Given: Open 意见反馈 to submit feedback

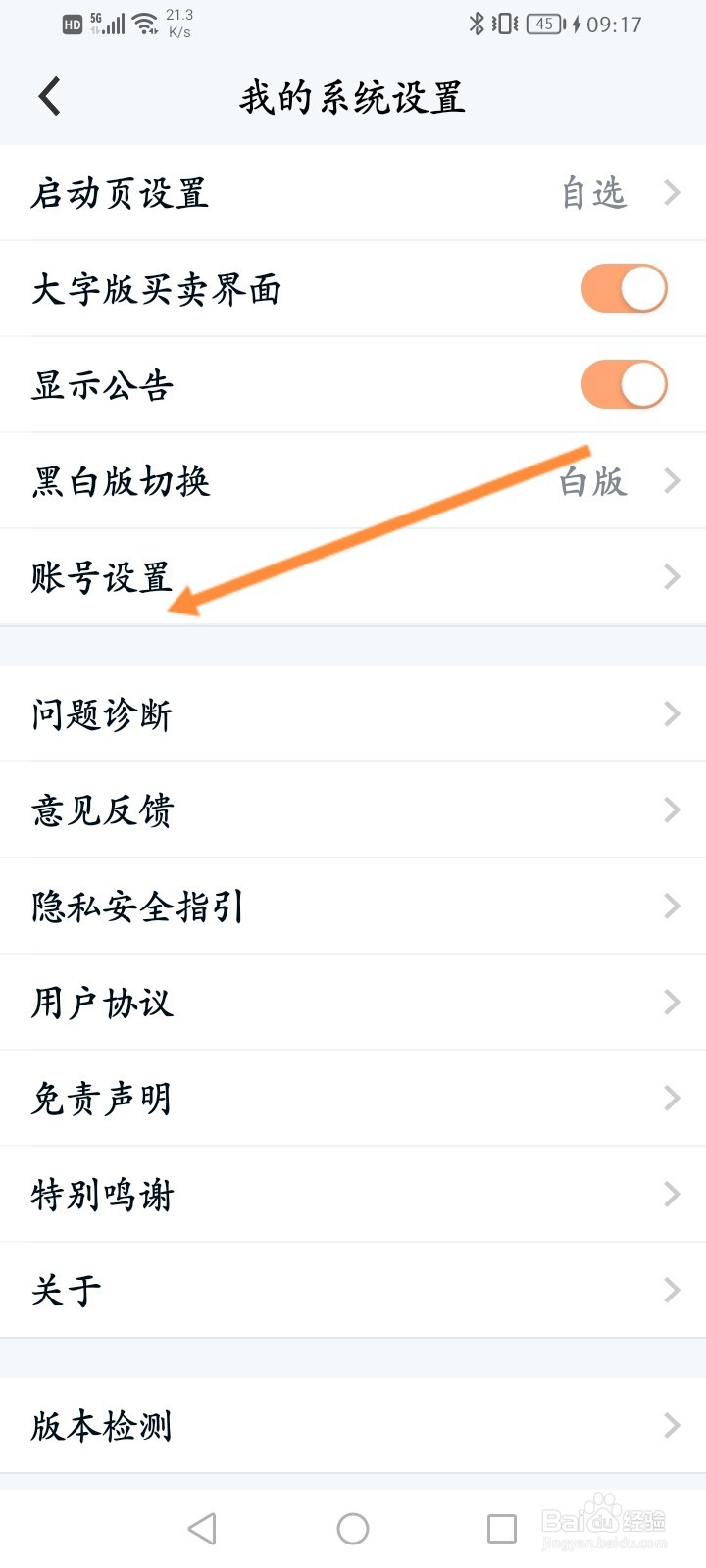Looking at the screenshot, I should 353,809.
